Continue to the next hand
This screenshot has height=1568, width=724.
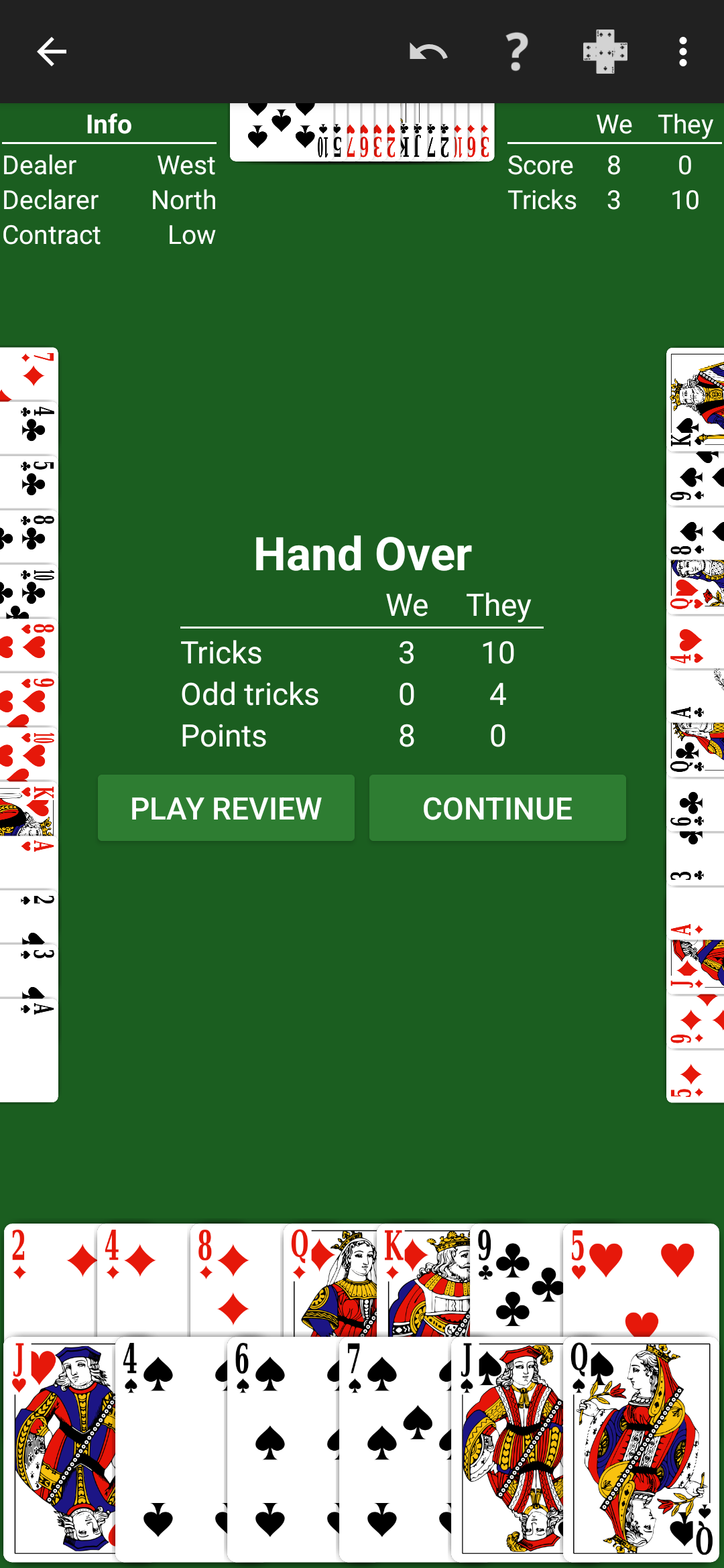[497, 808]
